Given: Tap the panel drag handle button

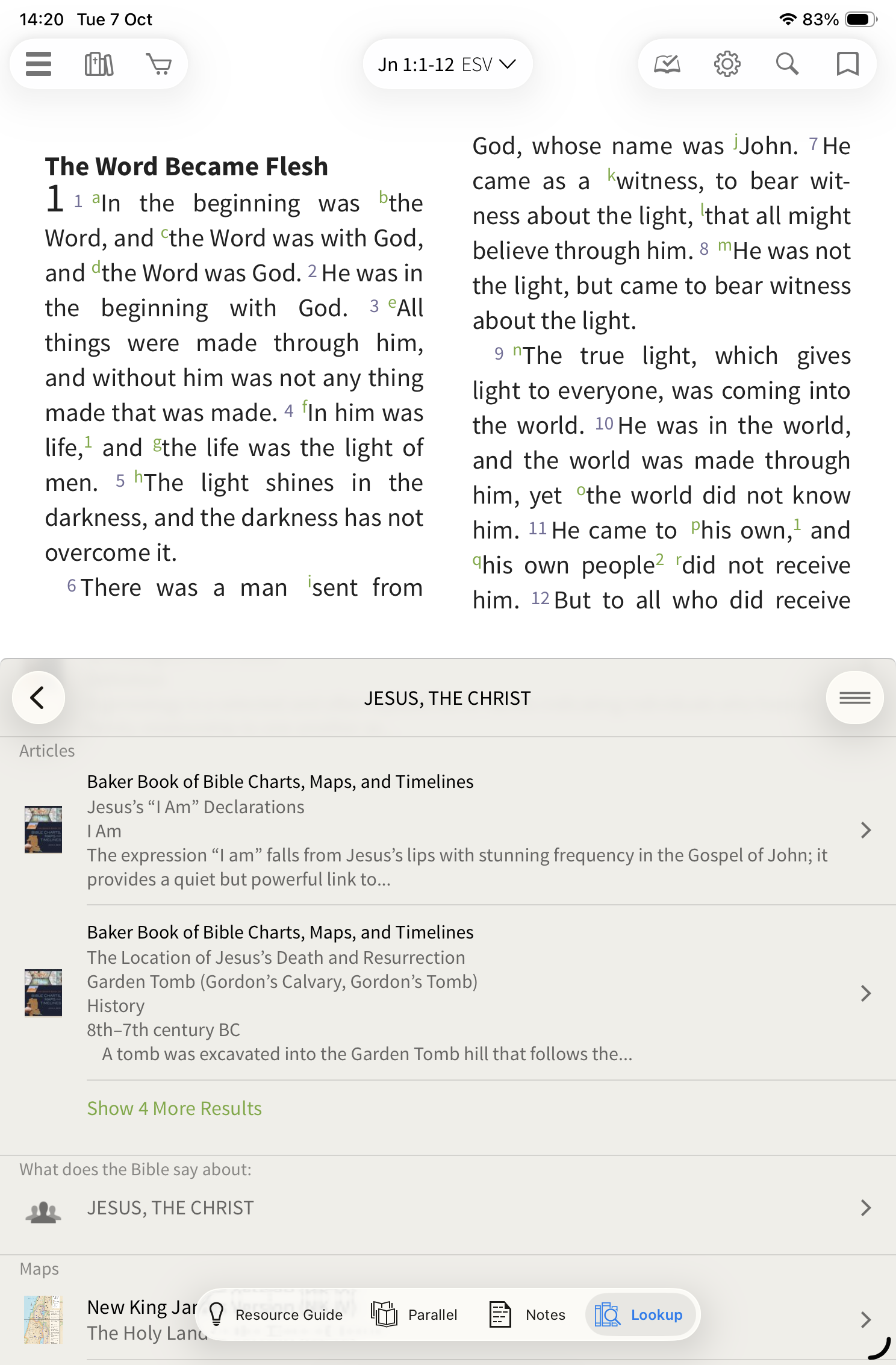Looking at the screenshot, I should point(855,698).
